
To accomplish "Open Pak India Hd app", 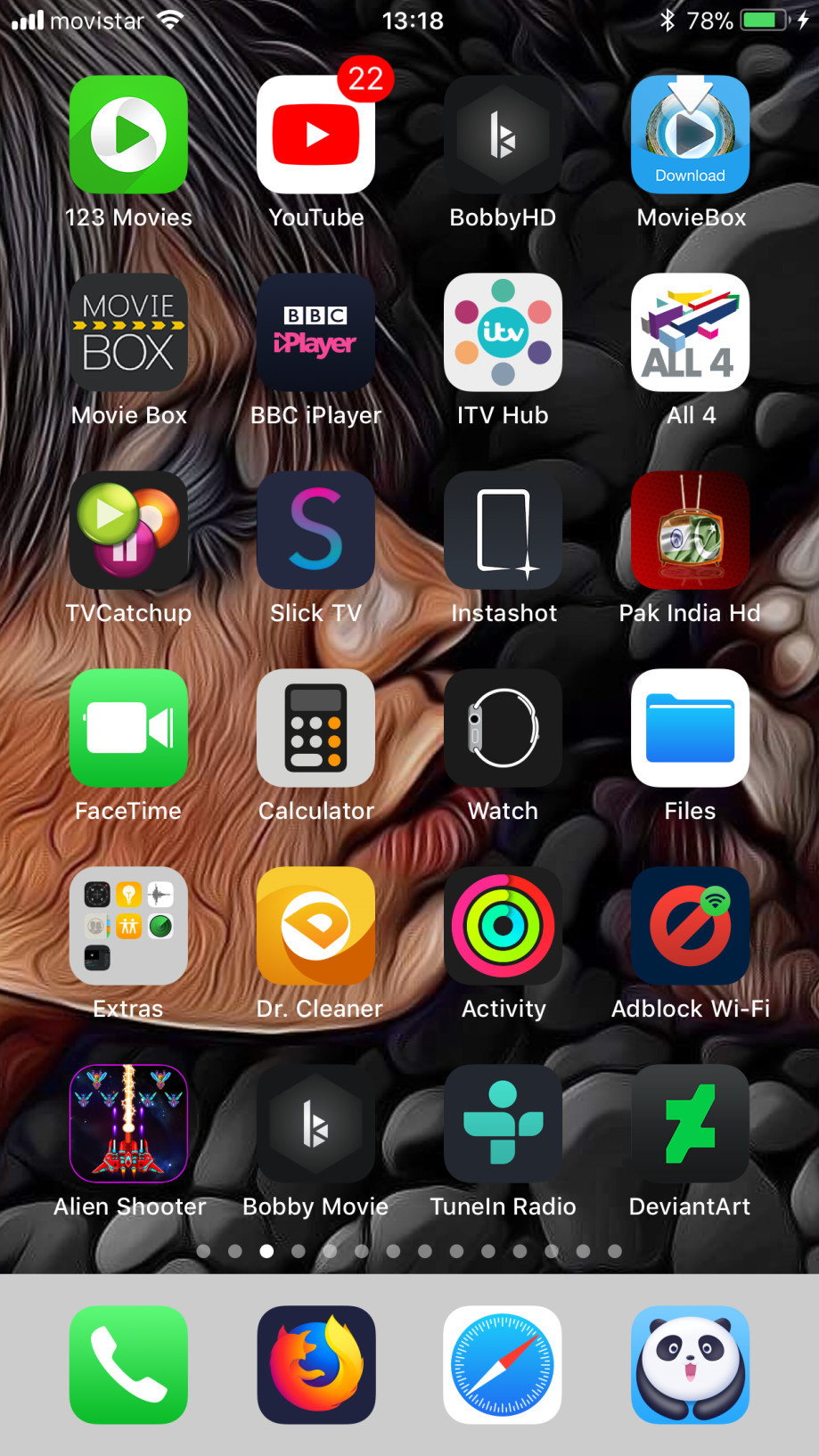I will click(690, 530).
